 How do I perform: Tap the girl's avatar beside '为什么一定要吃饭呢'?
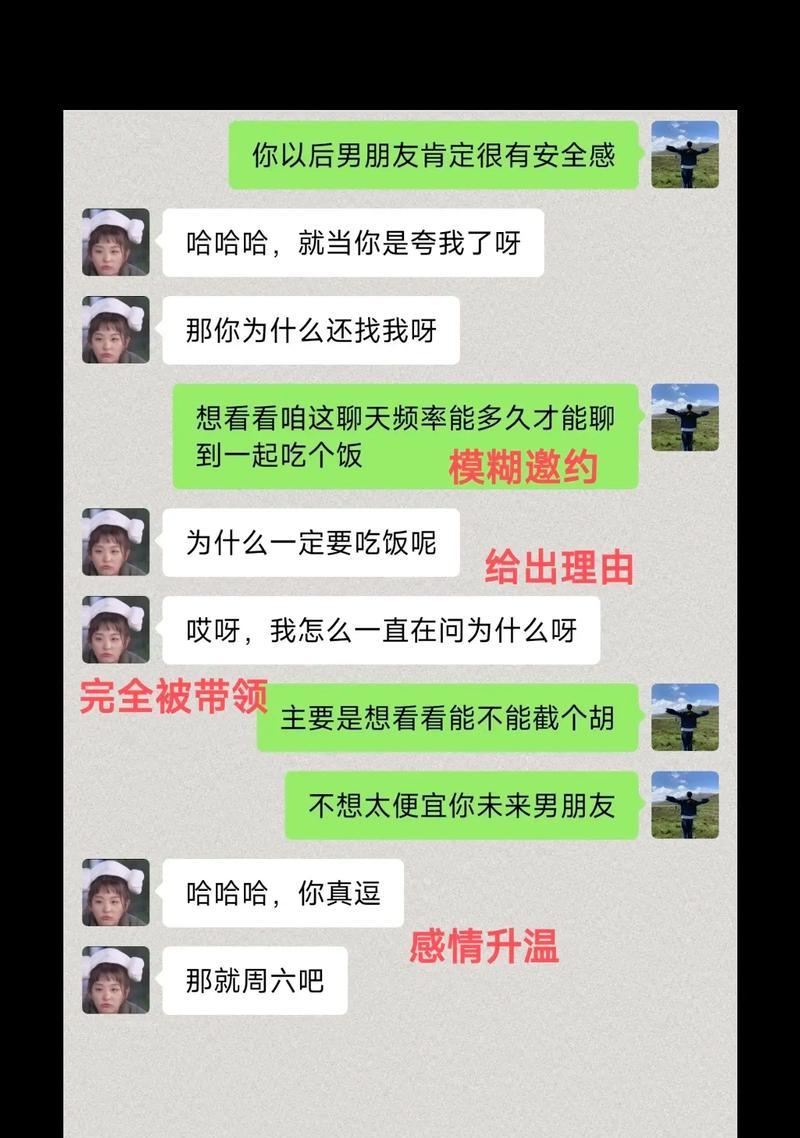(x=116, y=542)
